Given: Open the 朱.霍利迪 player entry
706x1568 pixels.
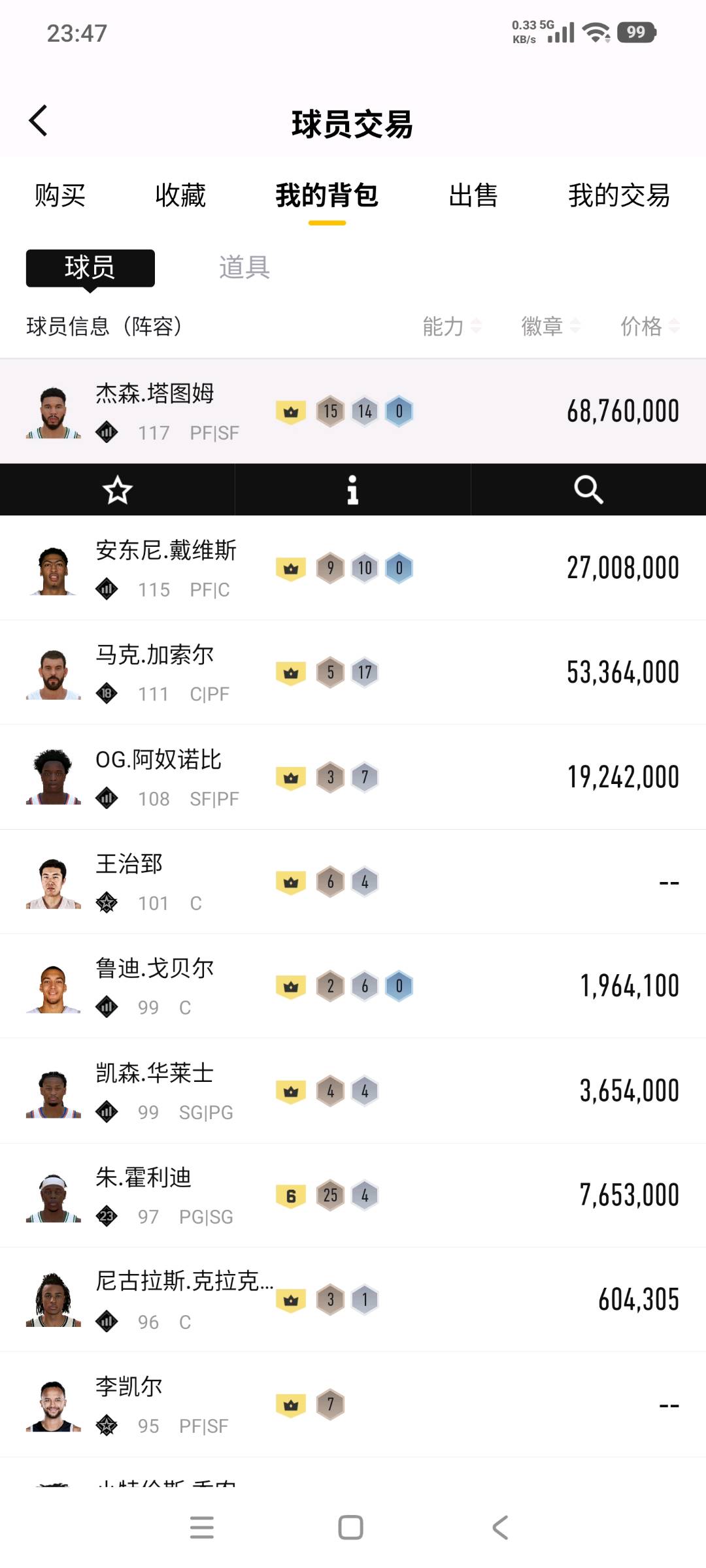Looking at the screenshot, I should (353, 1196).
